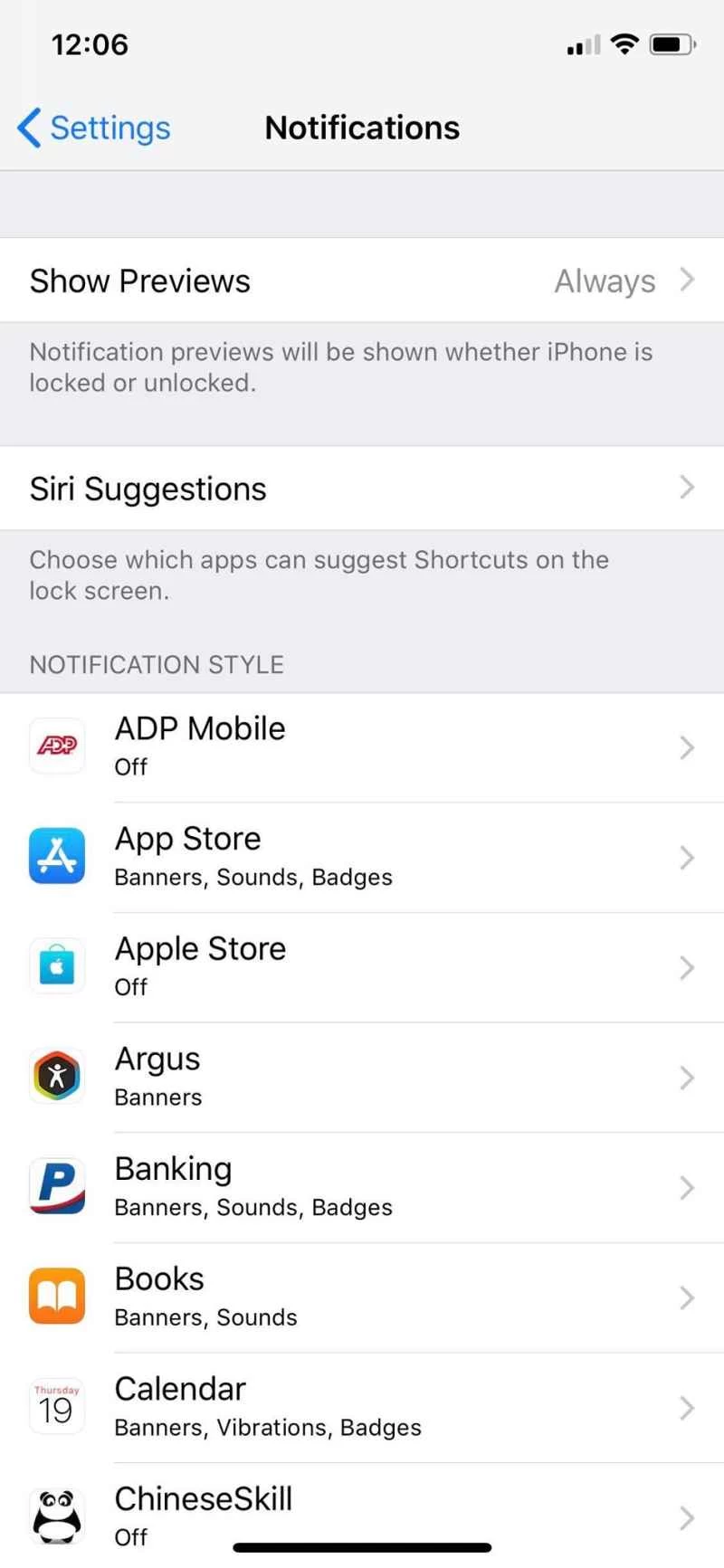Select the Apple Store shopping bag icon

(x=56, y=965)
